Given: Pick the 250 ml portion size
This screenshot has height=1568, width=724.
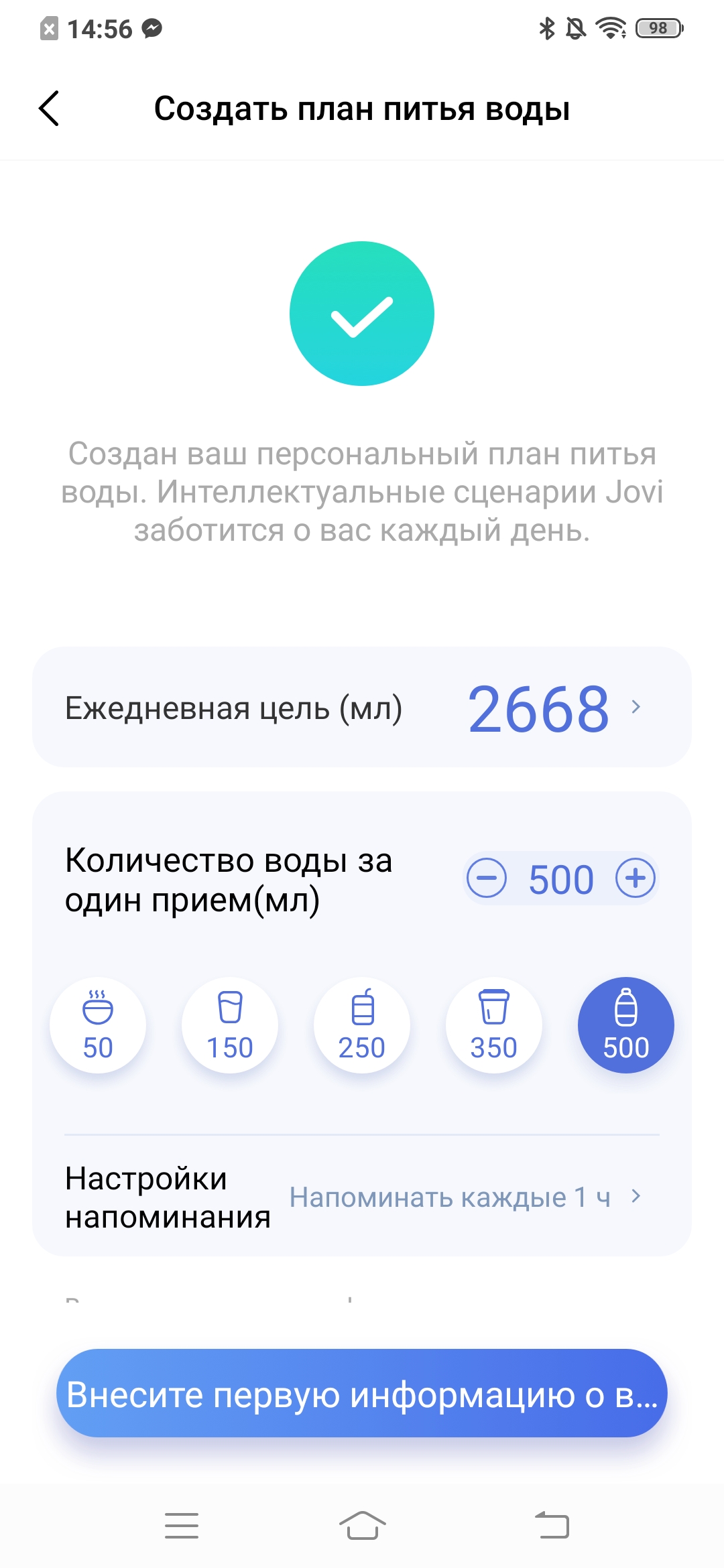Looking at the screenshot, I should tap(362, 1025).
